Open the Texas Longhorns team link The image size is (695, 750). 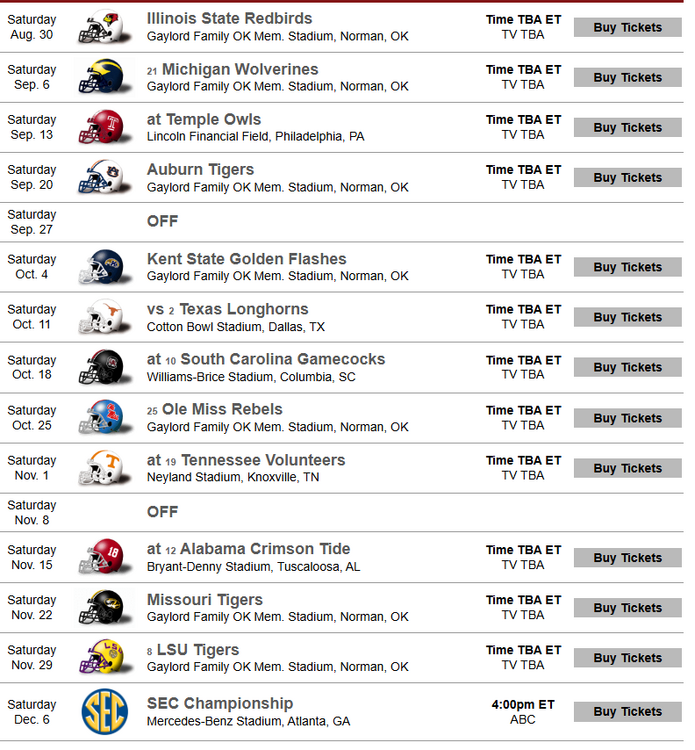coord(243,309)
